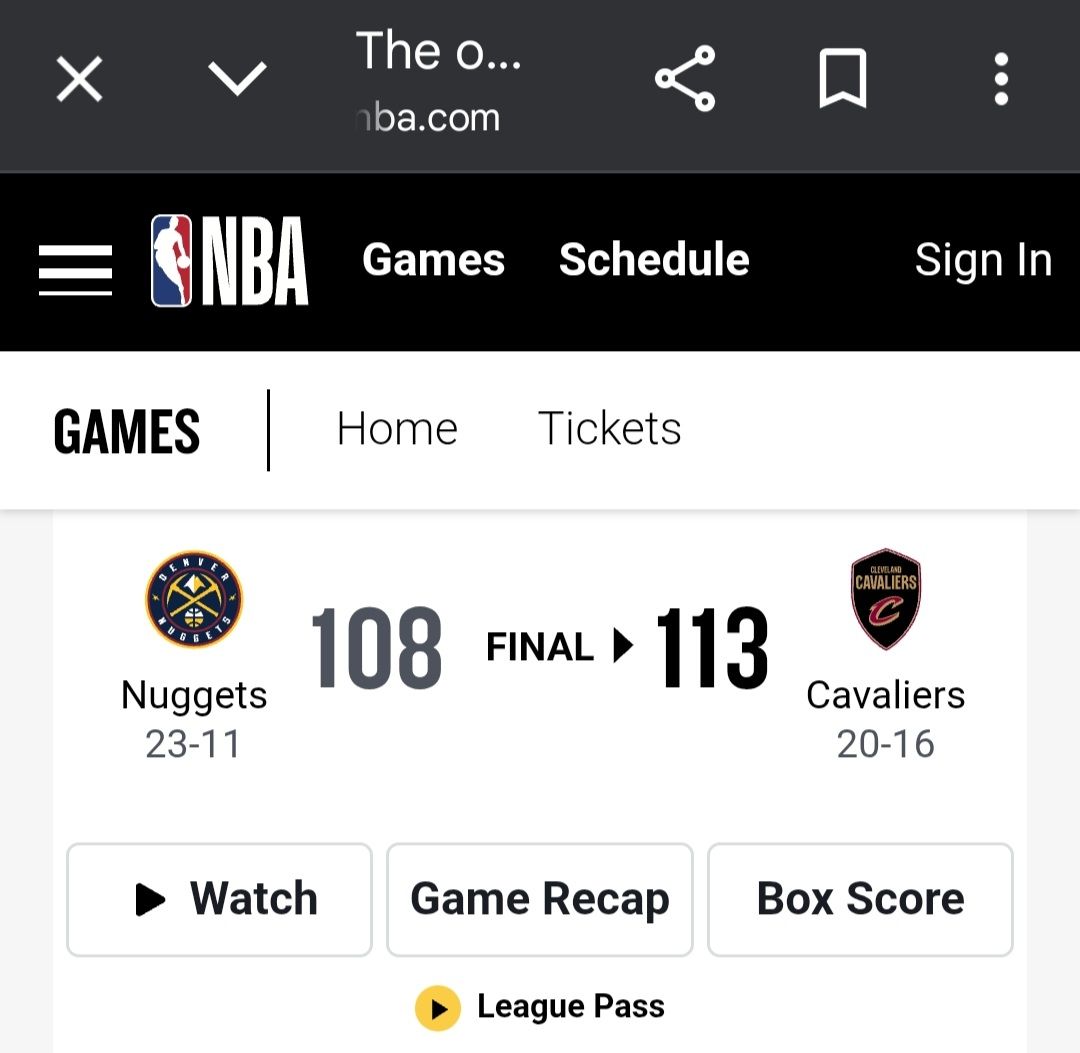Watch the Nuggets vs Cavaliers game
Image resolution: width=1080 pixels, height=1053 pixels.
(220, 899)
